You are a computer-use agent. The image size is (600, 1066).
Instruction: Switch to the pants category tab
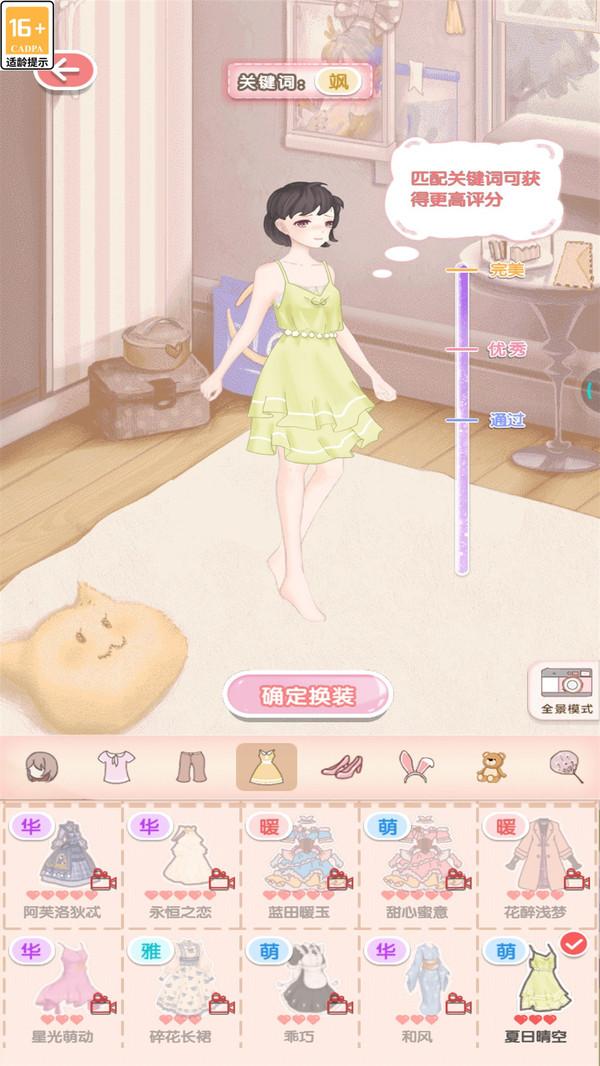pos(190,767)
